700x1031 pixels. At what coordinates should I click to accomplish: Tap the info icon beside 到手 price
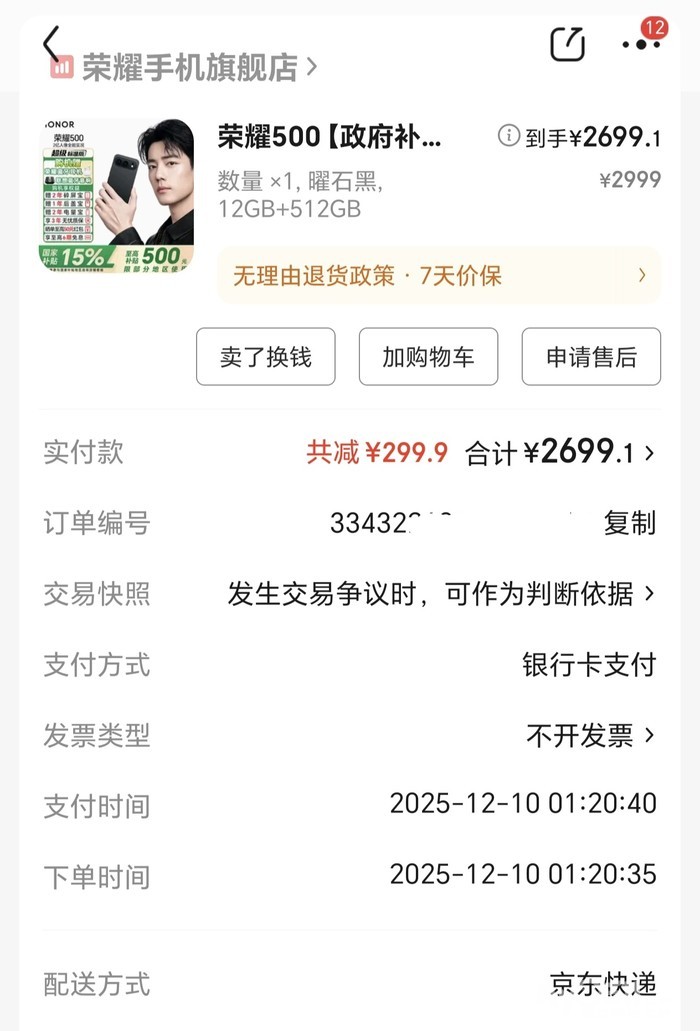pos(509,136)
